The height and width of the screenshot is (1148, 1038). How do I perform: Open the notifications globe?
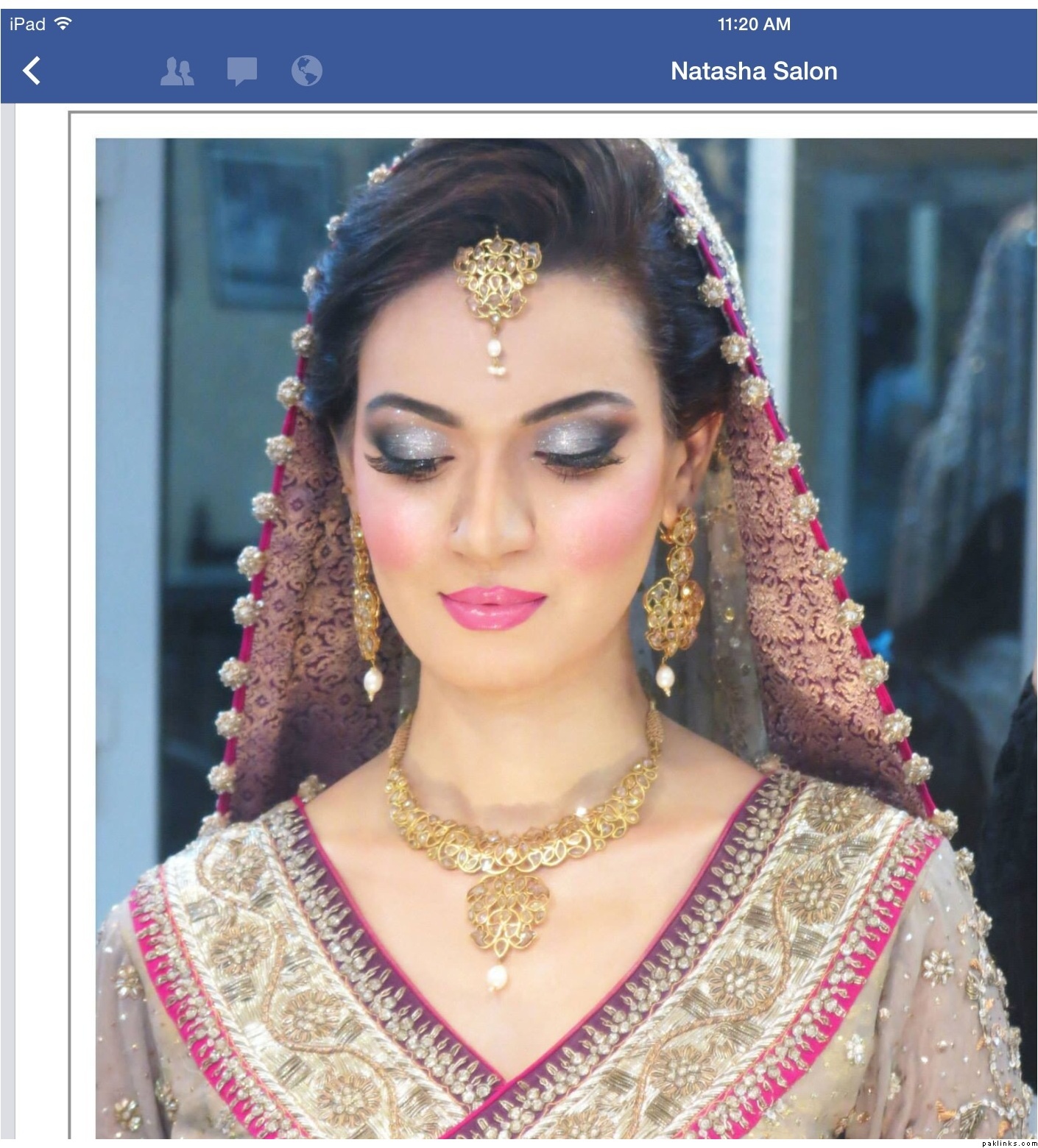(x=306, y=71)
